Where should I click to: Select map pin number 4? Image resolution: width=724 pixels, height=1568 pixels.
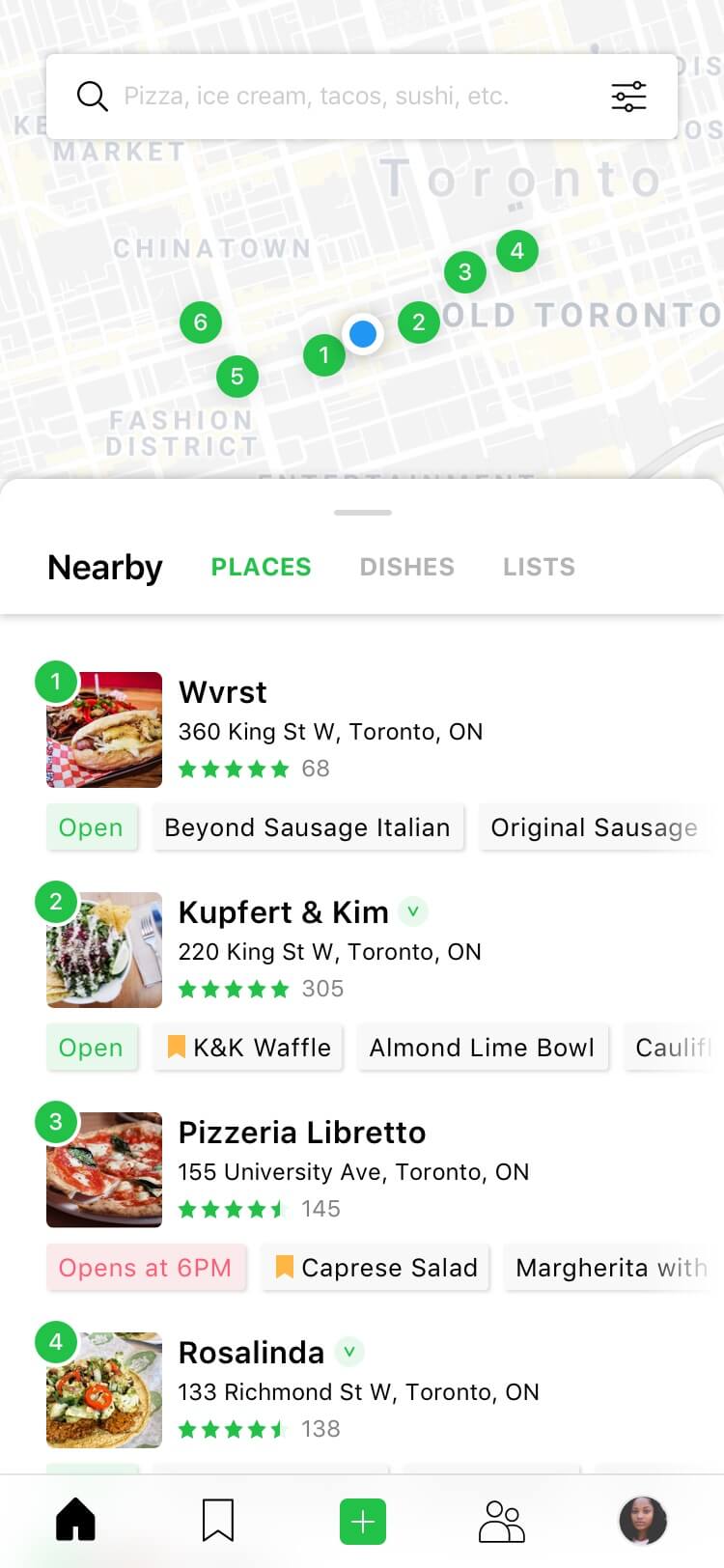pyautogui.click(x=517, y=251)
